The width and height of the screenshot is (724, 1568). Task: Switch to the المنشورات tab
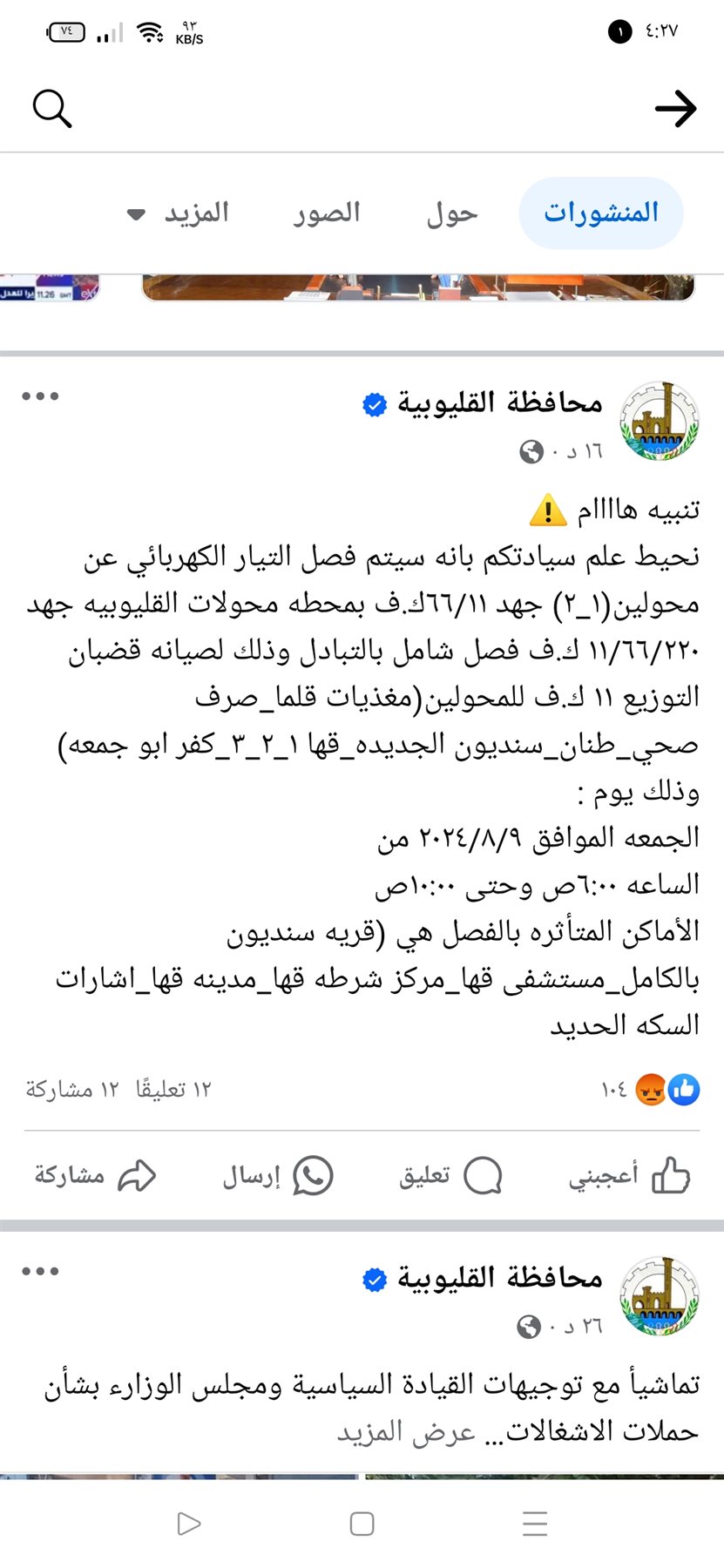601,213
